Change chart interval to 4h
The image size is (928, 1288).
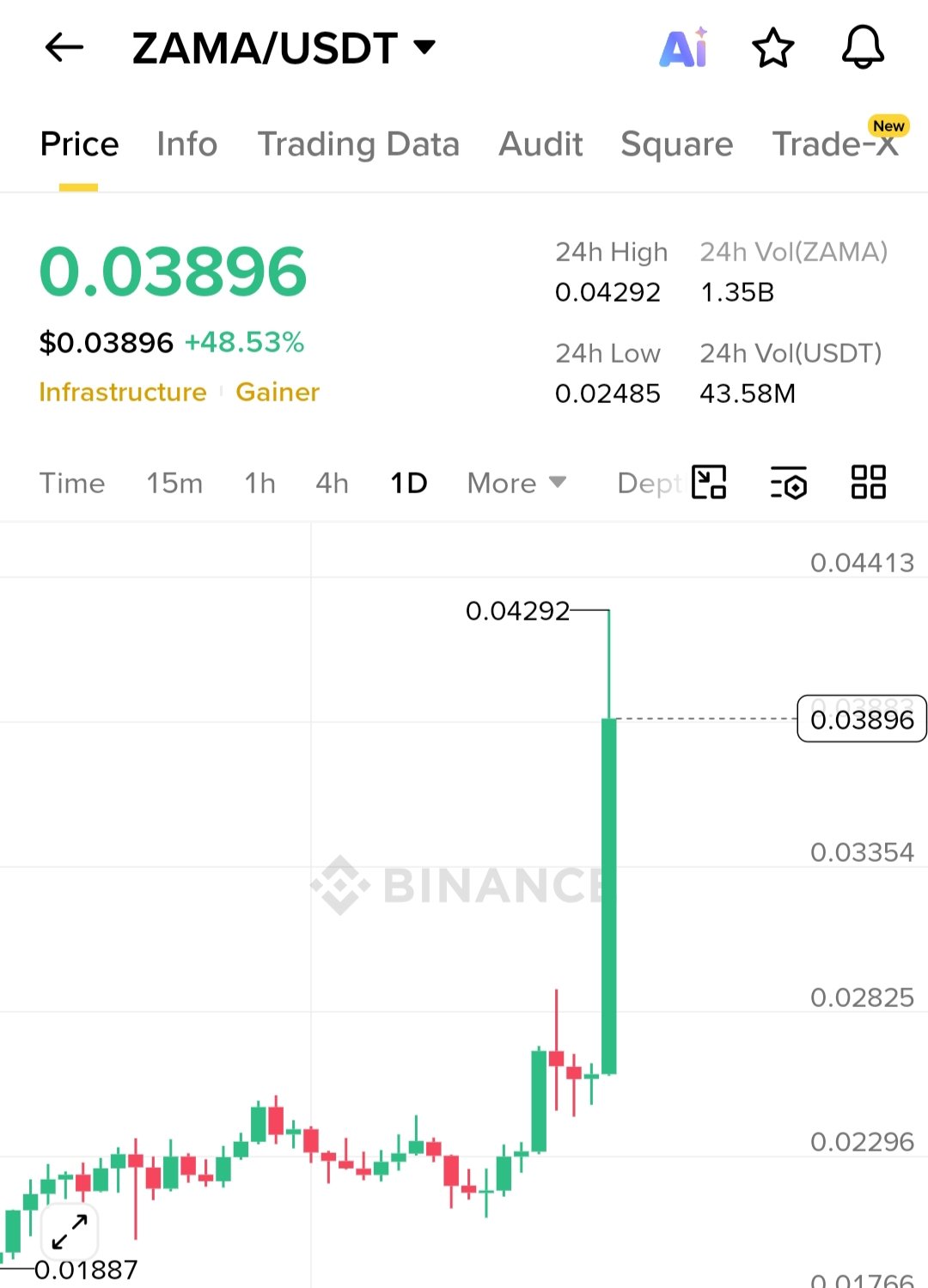332,483
